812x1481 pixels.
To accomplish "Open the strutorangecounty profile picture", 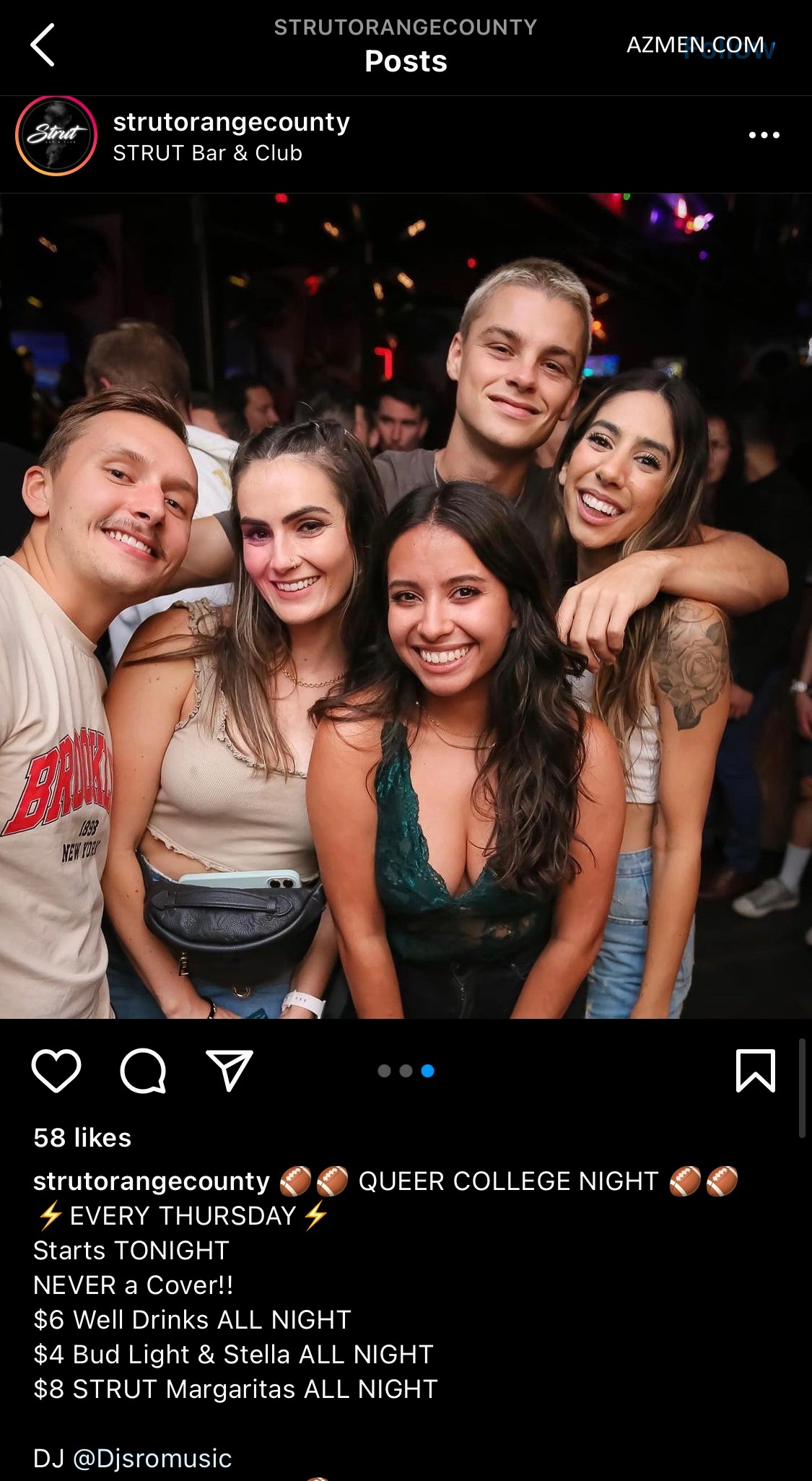I will click(x=56, y=136).
